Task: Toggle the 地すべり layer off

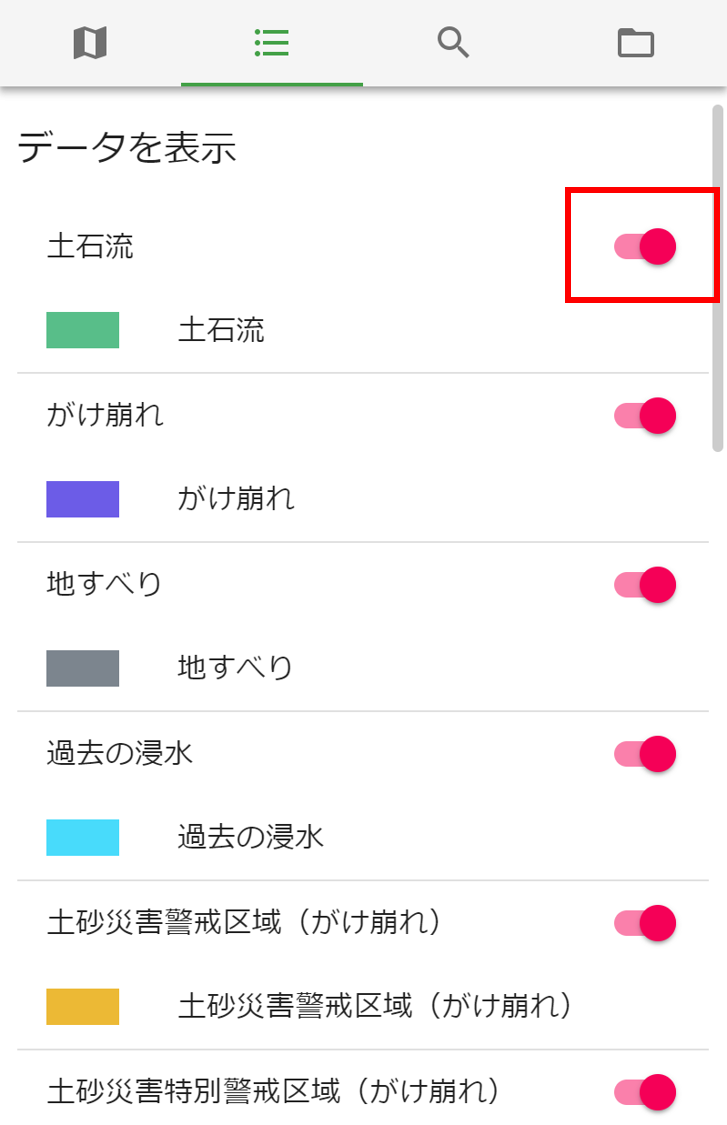Action: point(645,584)
